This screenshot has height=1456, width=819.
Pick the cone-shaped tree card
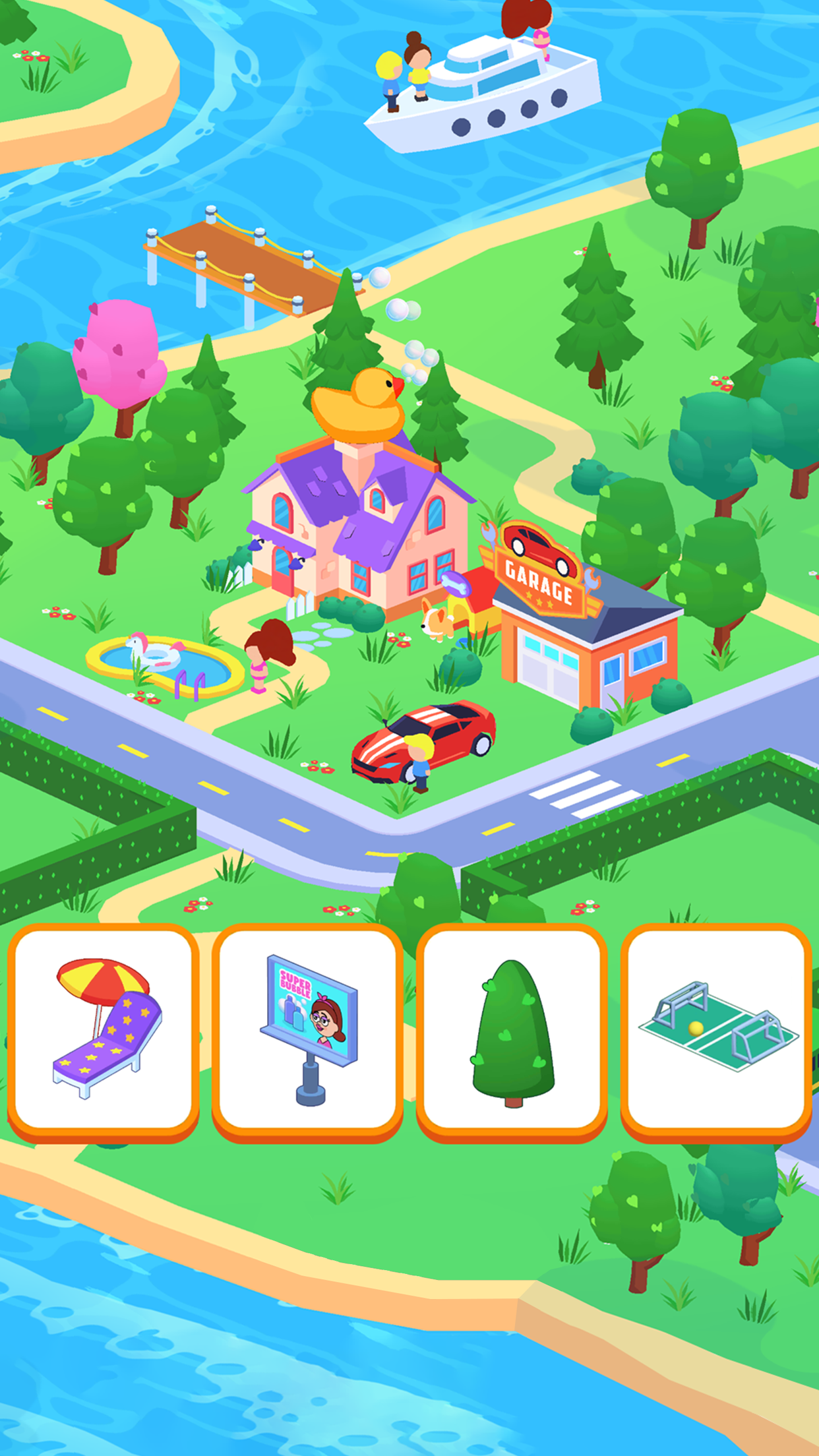coord(512,1030)
